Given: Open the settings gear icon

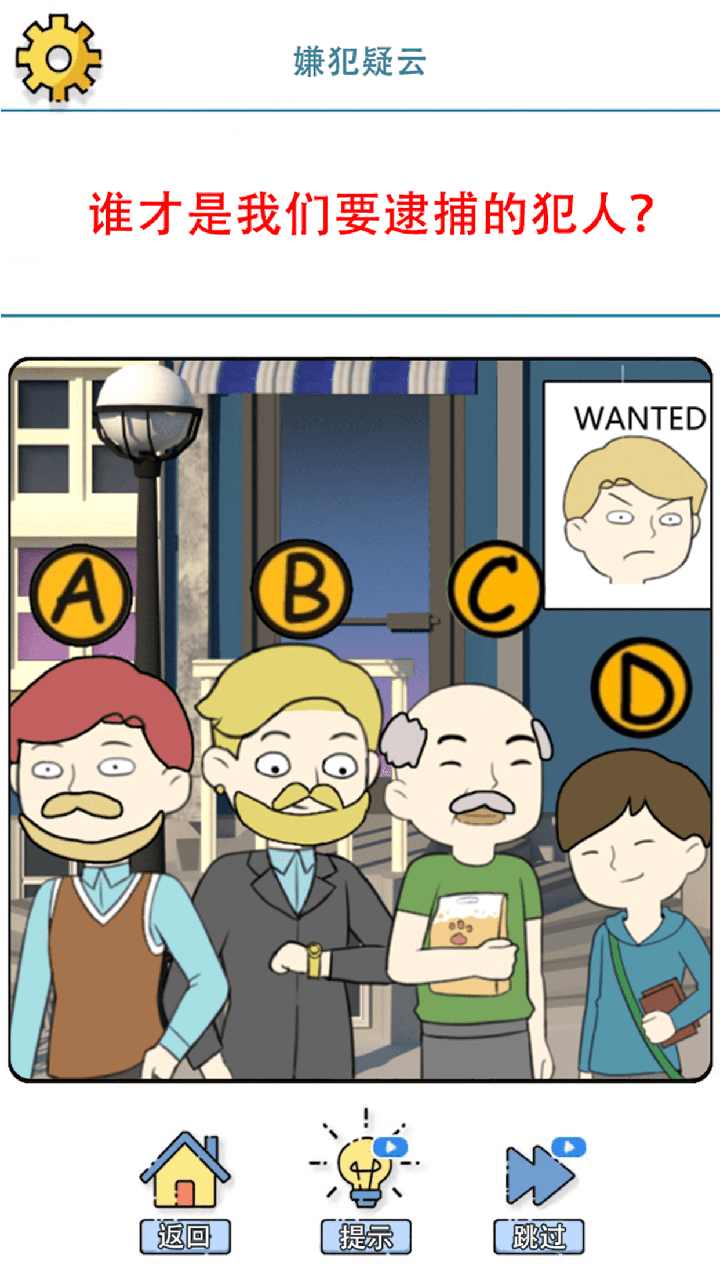Looking at the screenshot, I should click(58, 58).
